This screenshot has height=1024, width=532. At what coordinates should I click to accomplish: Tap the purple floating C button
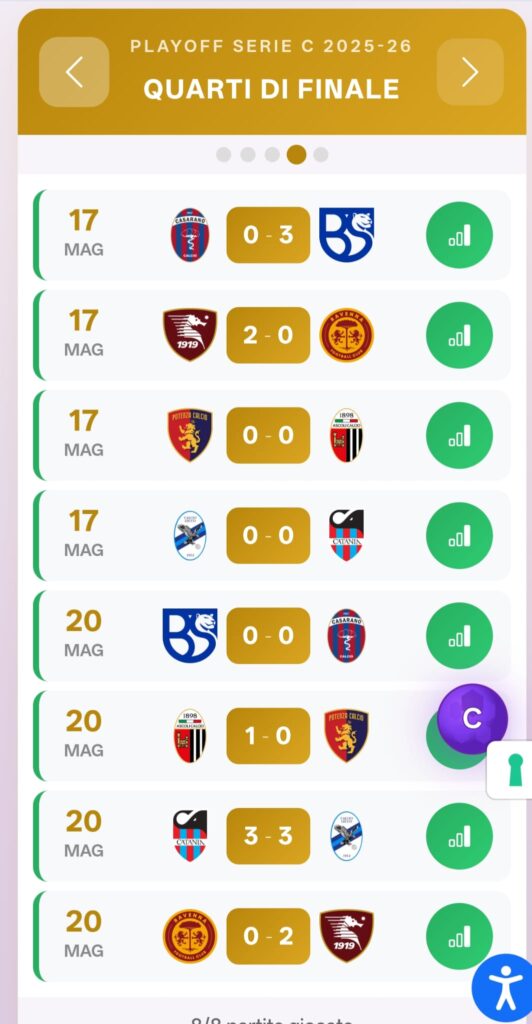click(x=472, y=719)
